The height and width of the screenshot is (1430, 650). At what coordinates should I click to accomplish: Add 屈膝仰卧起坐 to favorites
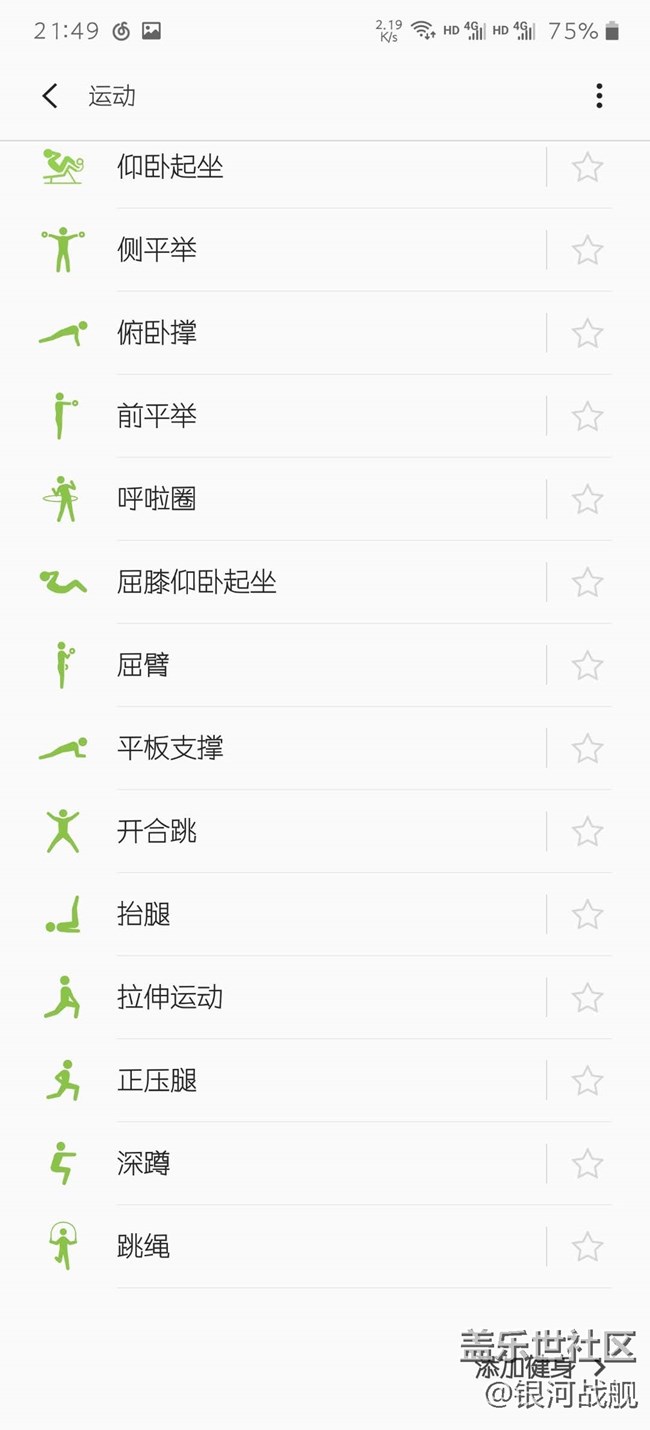[x=587, y=582]
